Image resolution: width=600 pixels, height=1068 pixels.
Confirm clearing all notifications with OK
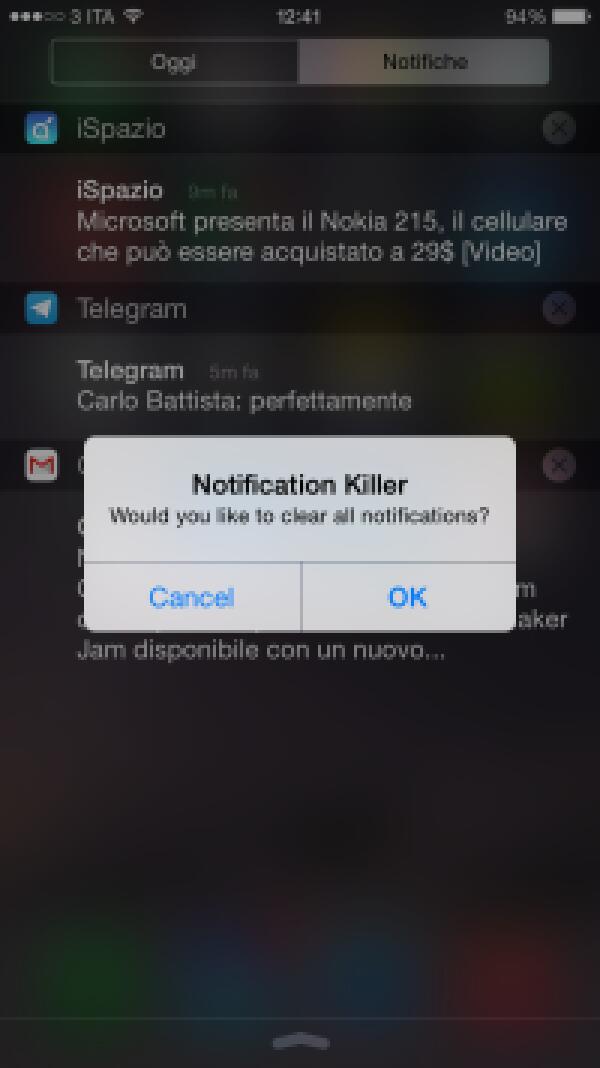tap(407, 597)
